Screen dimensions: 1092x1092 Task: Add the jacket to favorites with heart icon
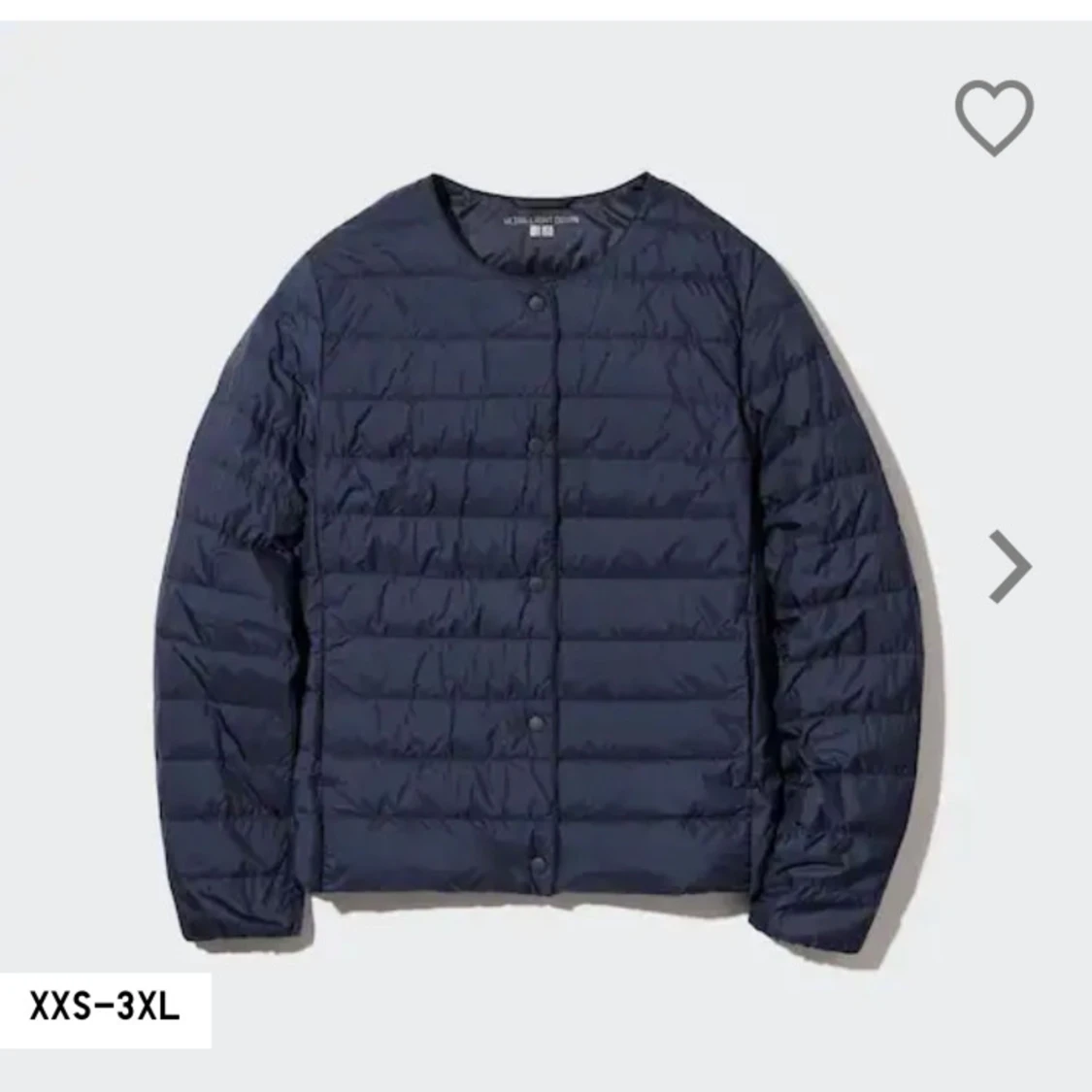(994, 116)
